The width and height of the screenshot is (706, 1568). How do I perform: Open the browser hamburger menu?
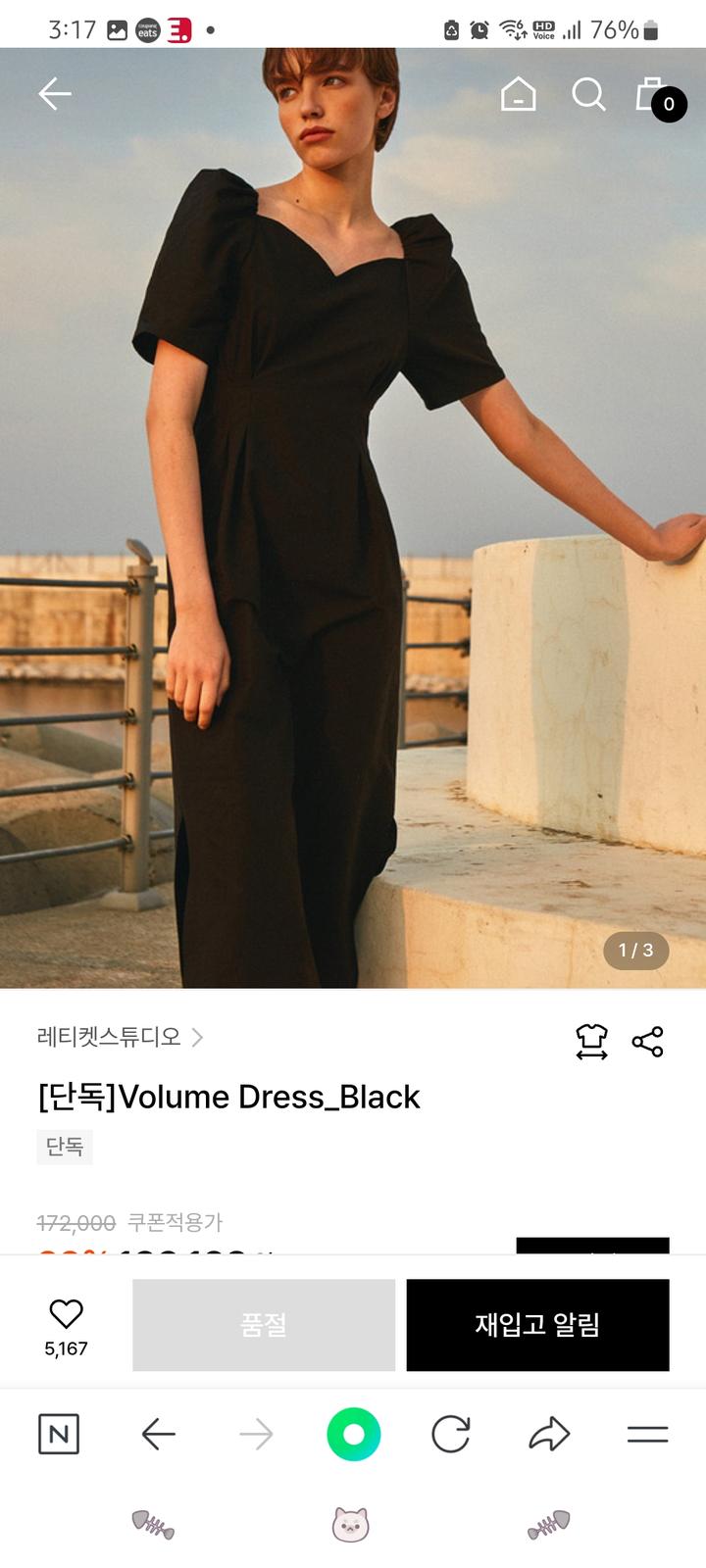pos(647,1435)
